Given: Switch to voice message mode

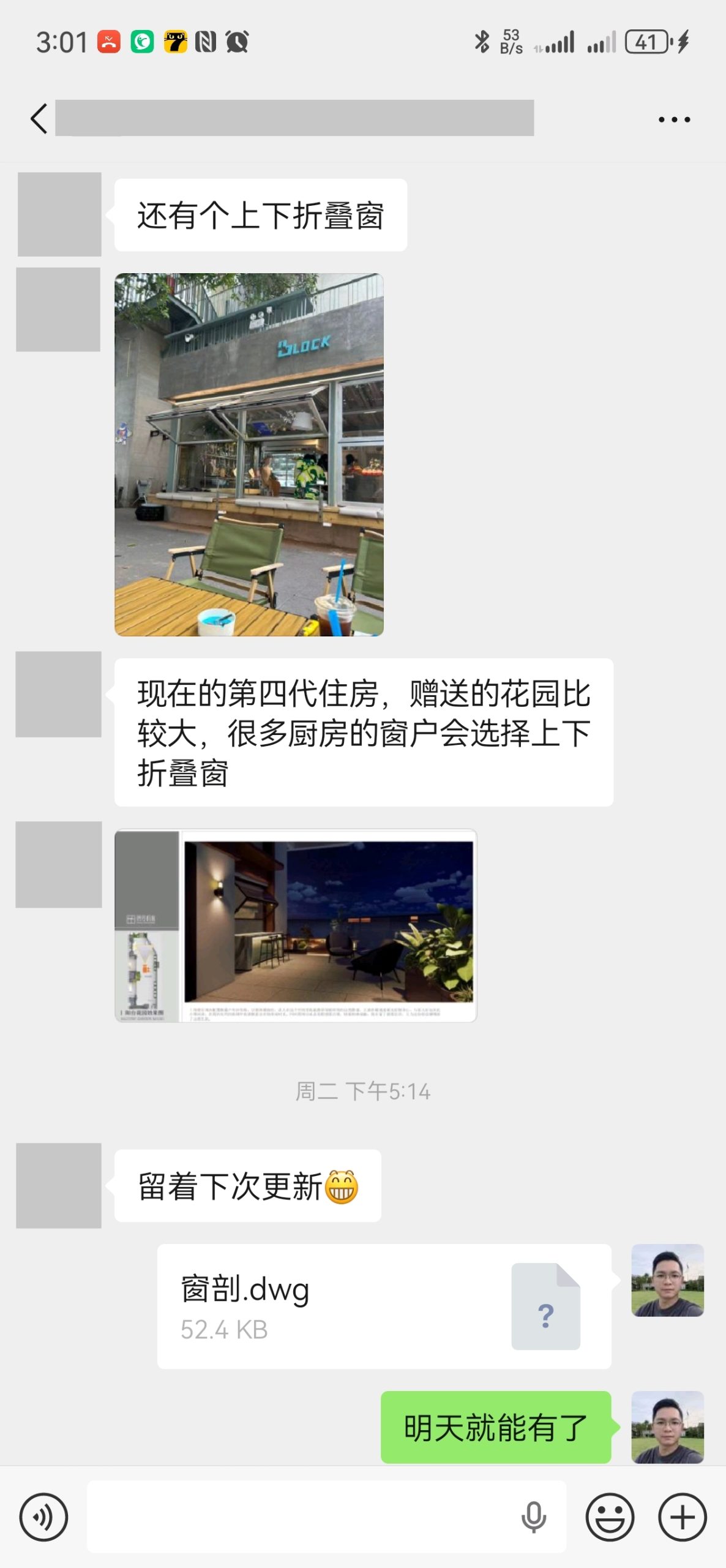Looking at the screenshot, I should click(x=43, y=1517).
